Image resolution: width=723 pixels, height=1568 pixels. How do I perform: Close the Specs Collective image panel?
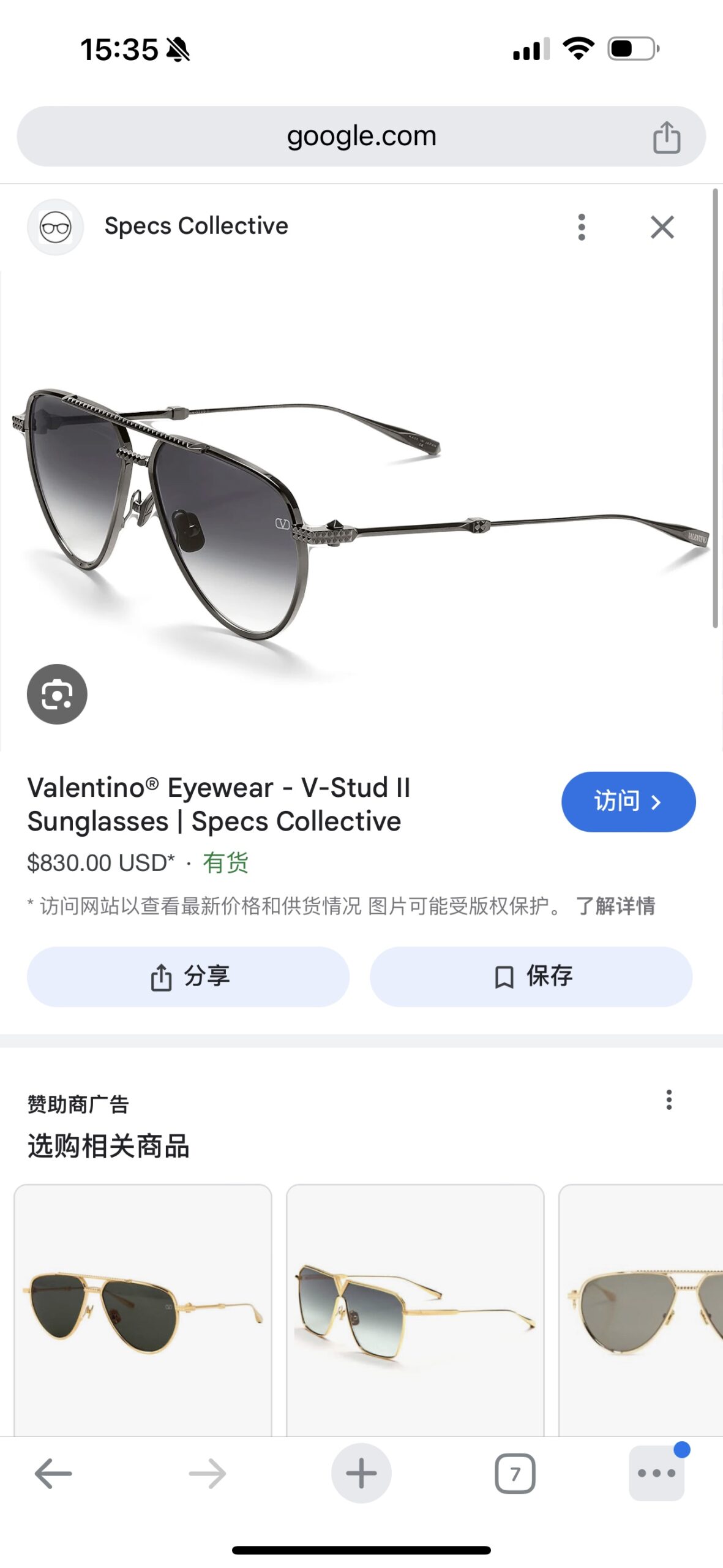[x=662, y=227]
